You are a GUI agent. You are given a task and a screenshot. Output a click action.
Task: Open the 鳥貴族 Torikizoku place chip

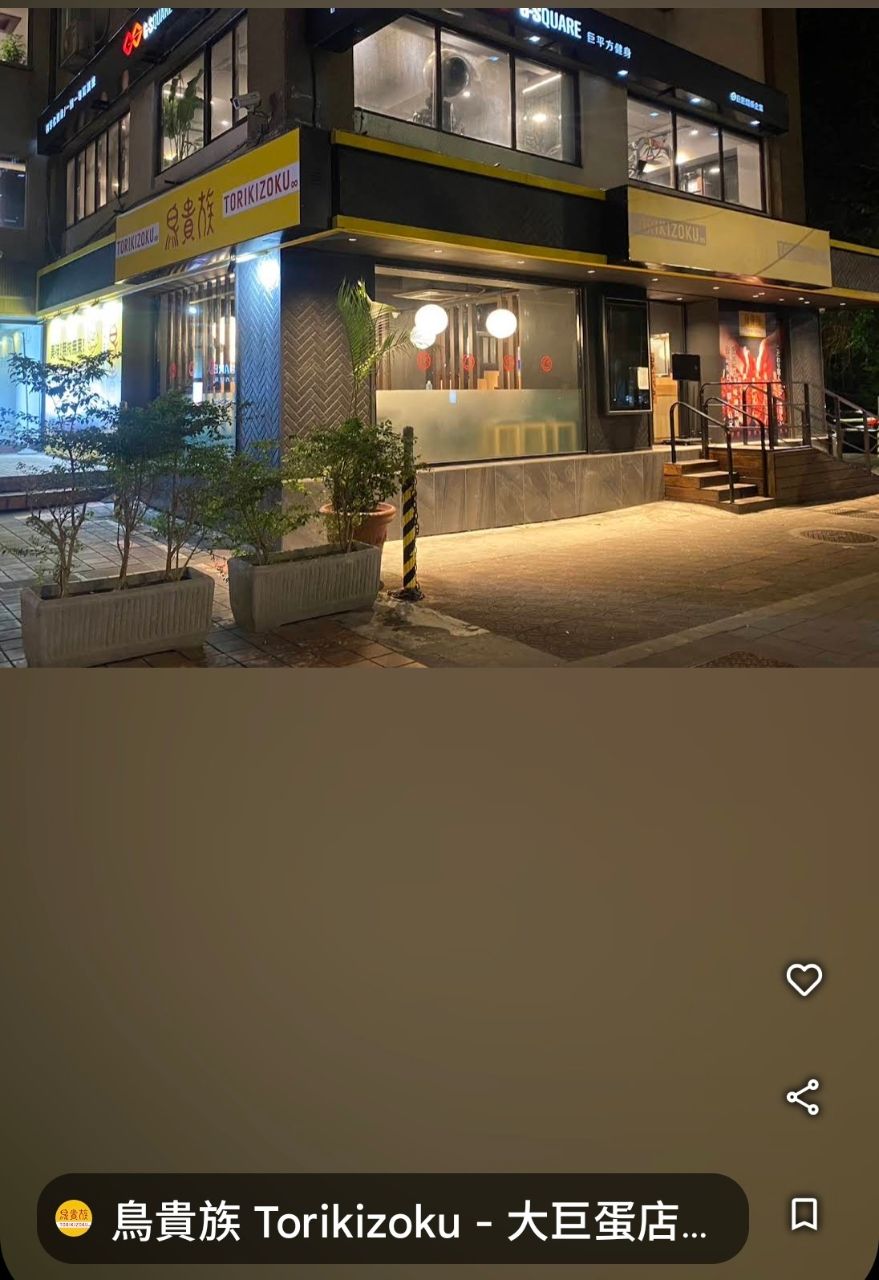(x=392, y=1220)
